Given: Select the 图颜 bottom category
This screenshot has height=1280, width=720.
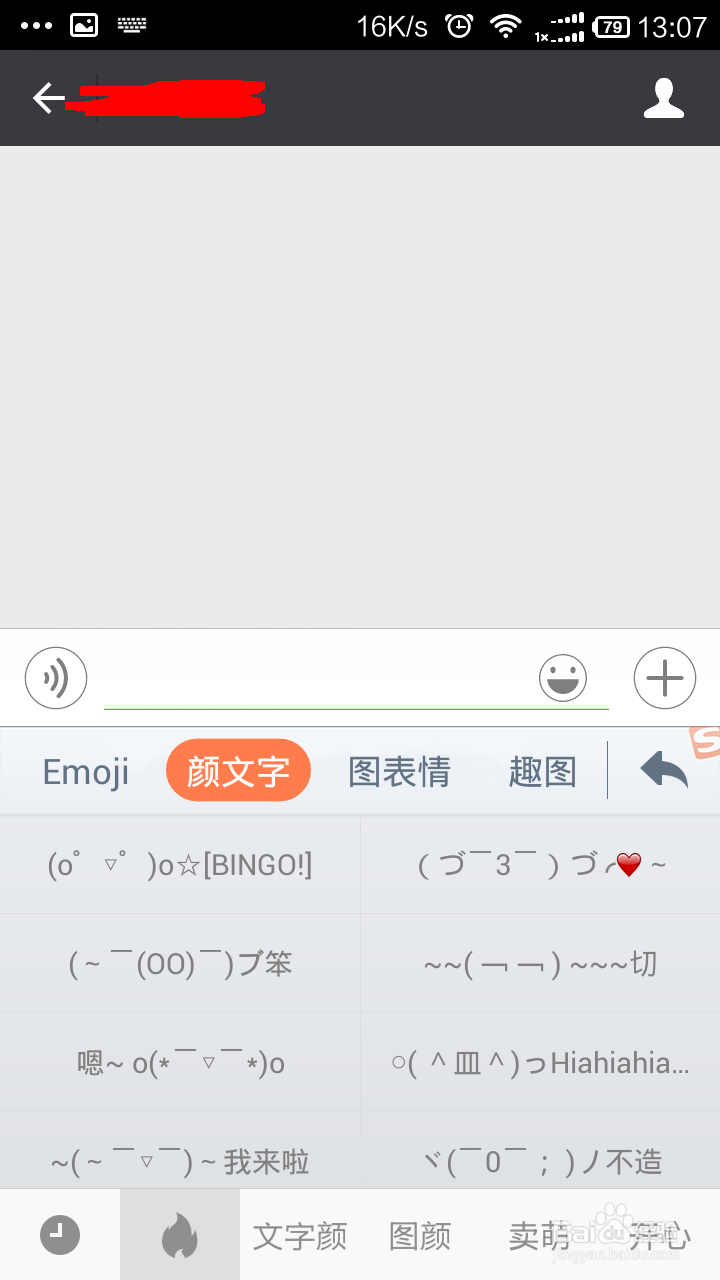Looking at the screenshot, I should tap(420, 1237).
